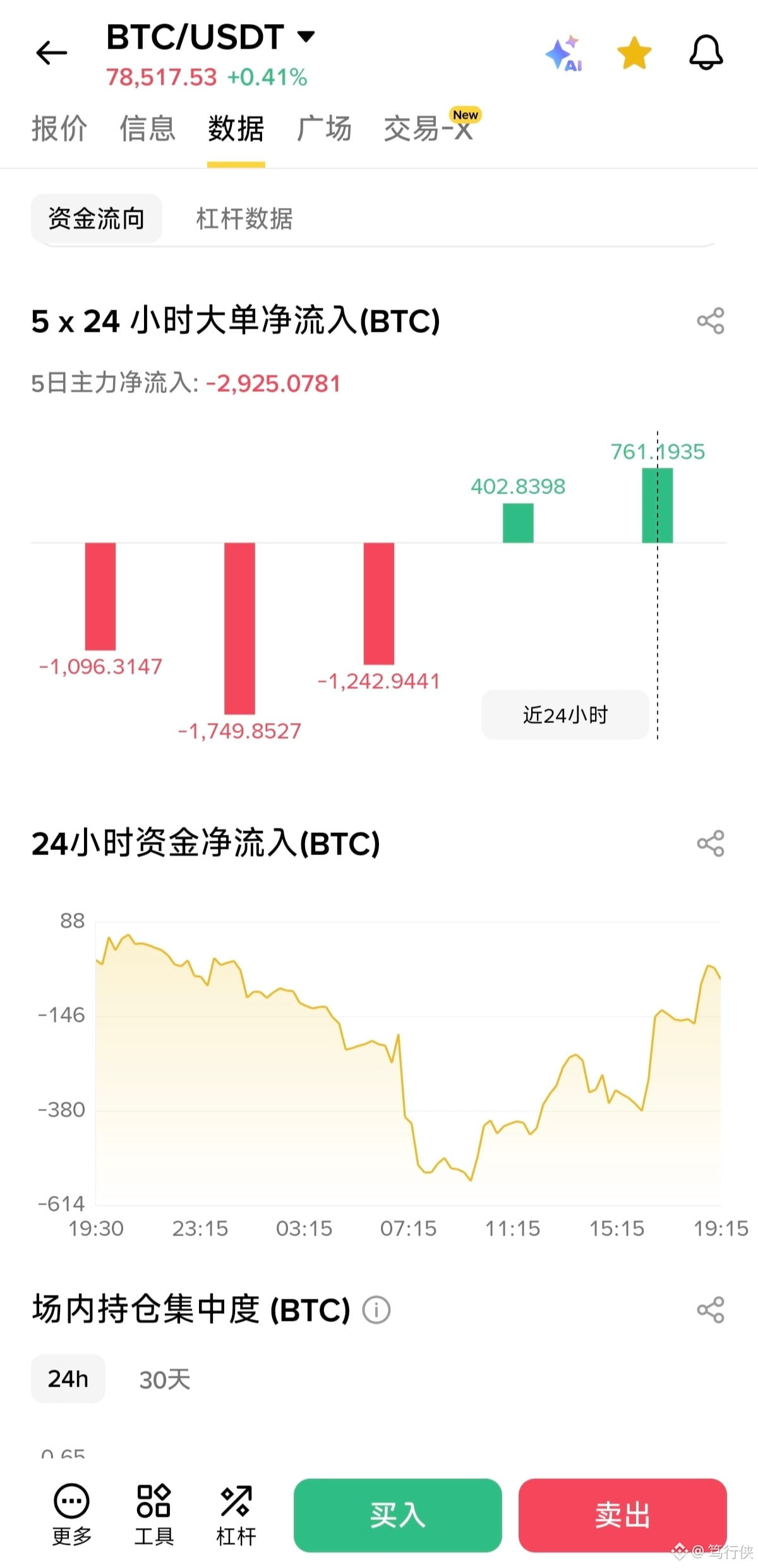Share the 5 x 24 小时大单净流入 chart

[711, 321]
